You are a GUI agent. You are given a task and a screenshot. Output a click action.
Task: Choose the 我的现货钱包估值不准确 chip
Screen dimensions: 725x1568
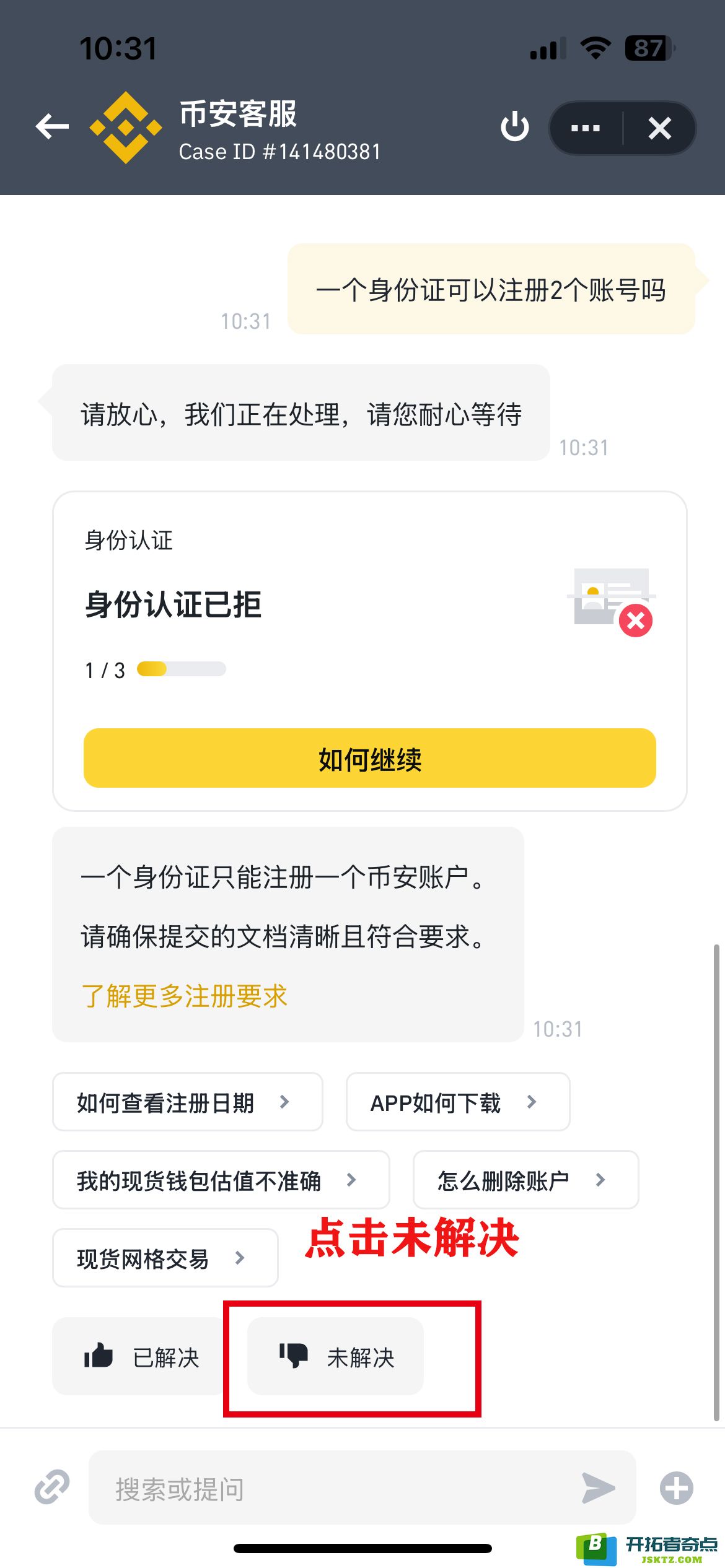click(221, 1180)
